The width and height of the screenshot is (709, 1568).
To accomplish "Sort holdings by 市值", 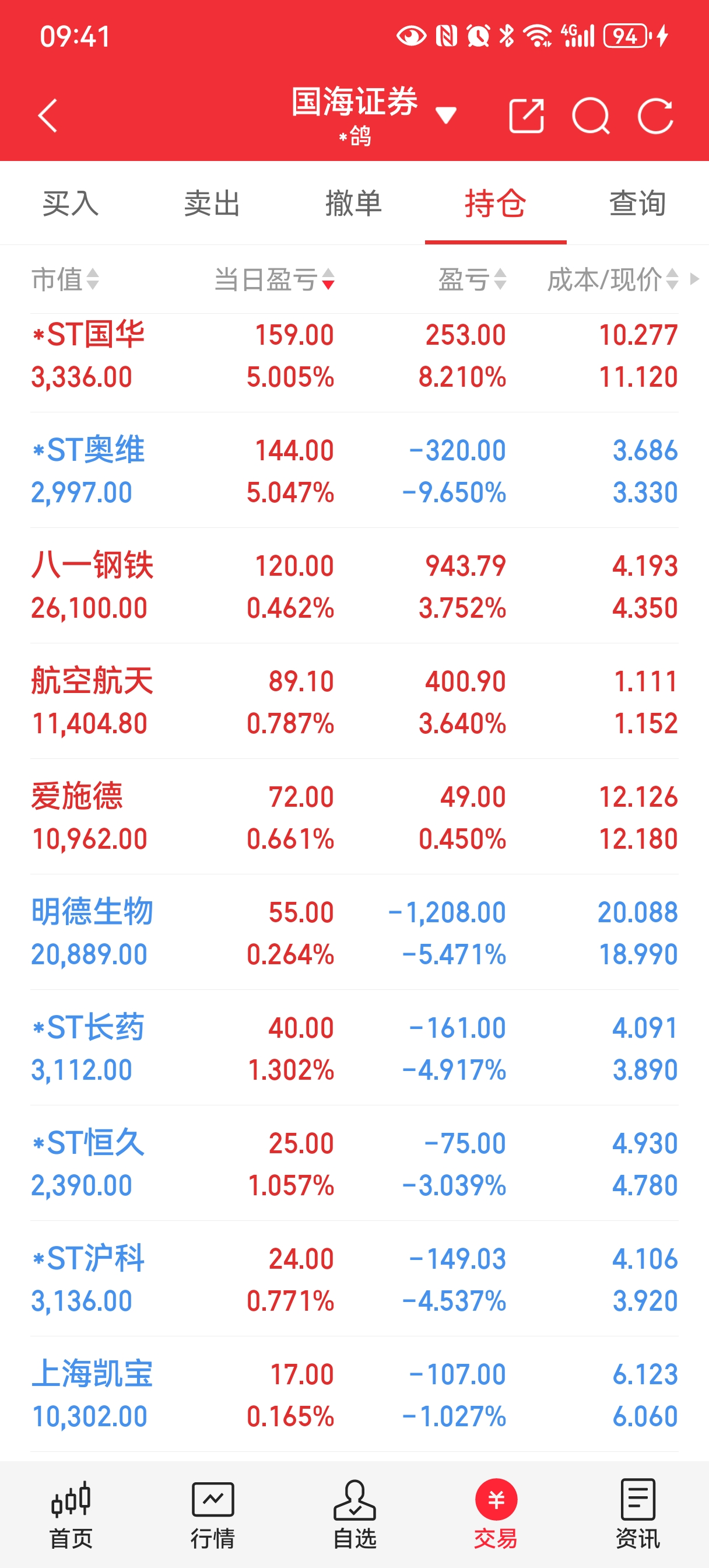I will click(x=65, y=280).
